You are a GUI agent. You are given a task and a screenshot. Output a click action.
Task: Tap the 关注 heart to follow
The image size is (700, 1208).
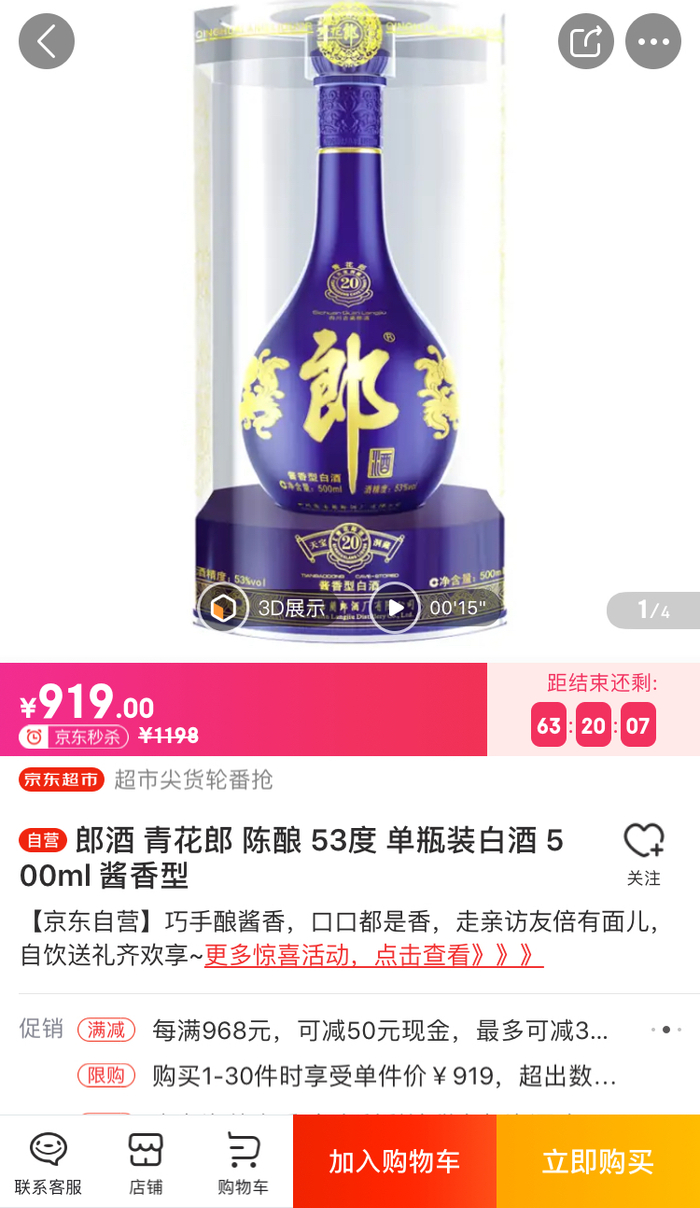(x=643, y=854)
